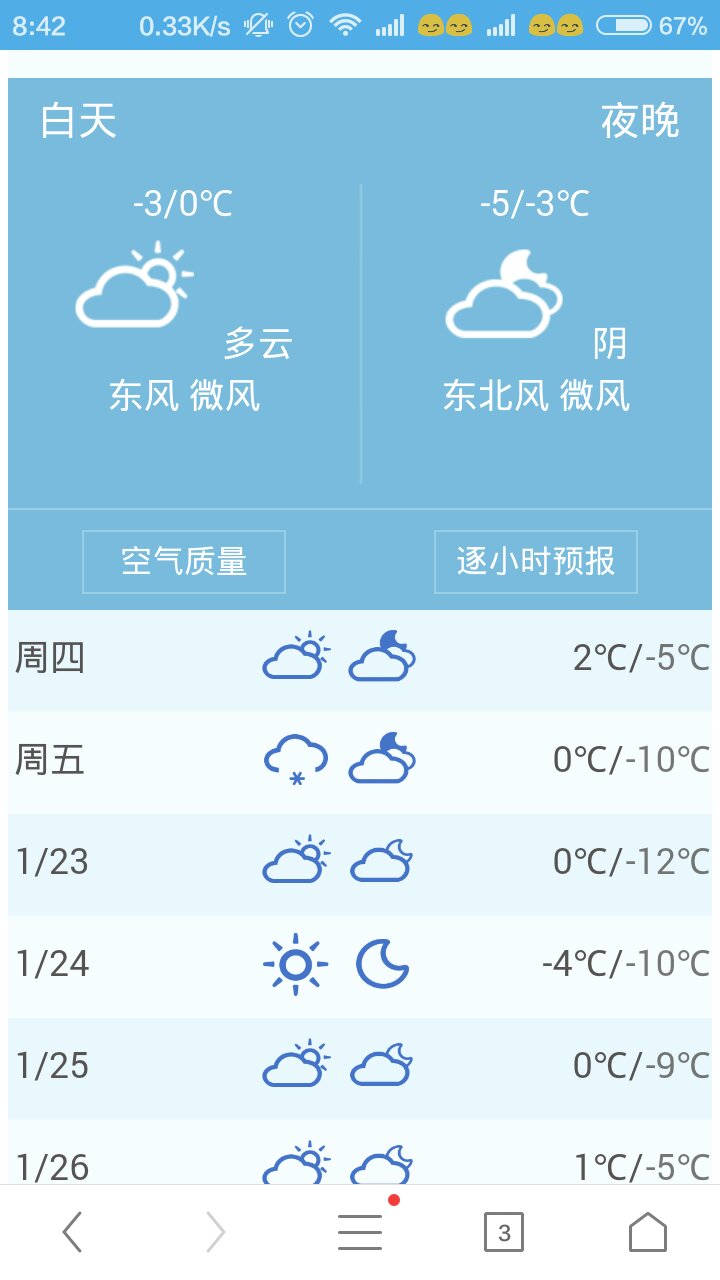Open the 空气质量 air quality button
This screenshot has height=1280, width=720.
pos(184,562)
